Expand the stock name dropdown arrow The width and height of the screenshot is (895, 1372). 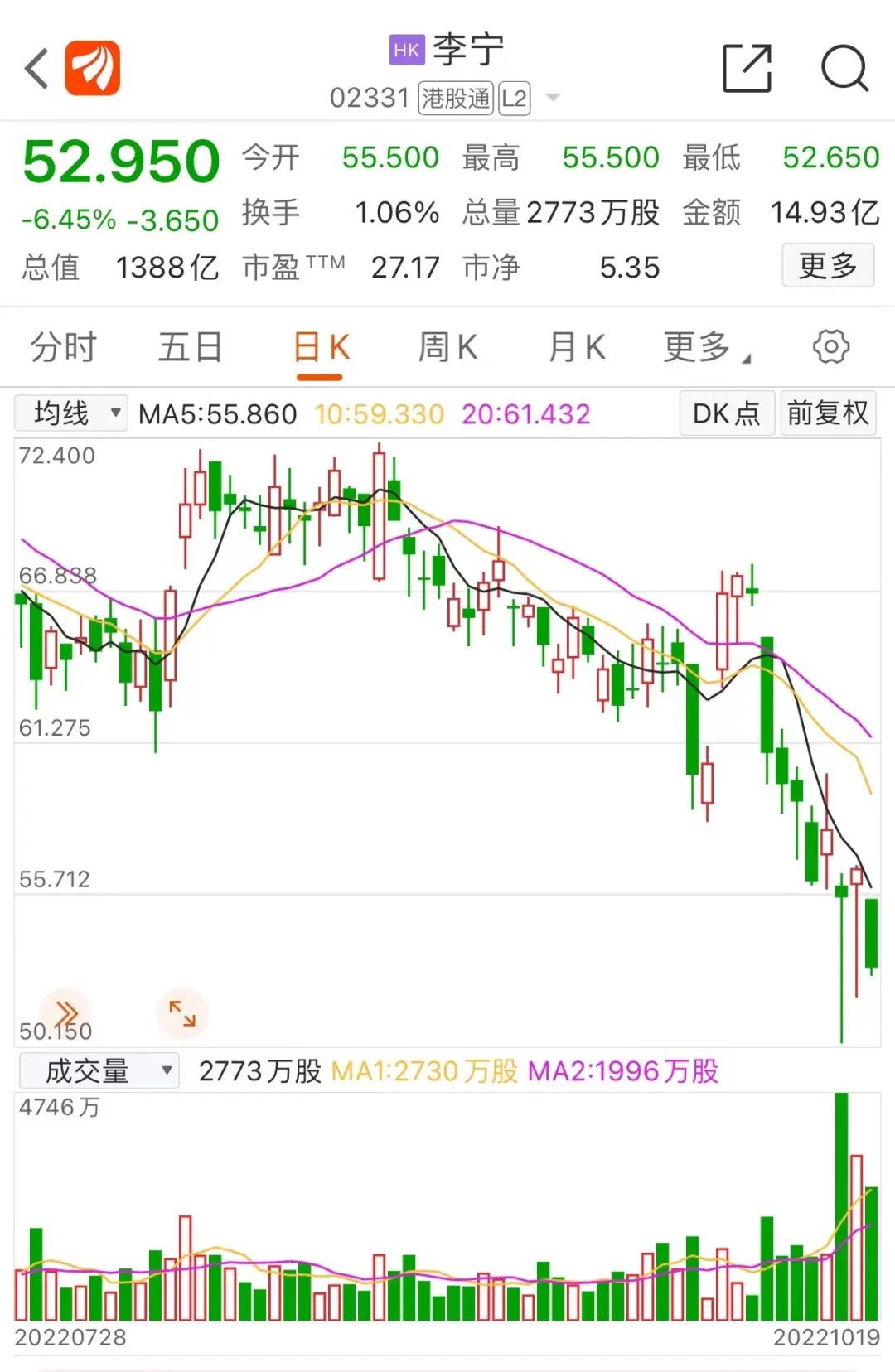pos(553,98)
